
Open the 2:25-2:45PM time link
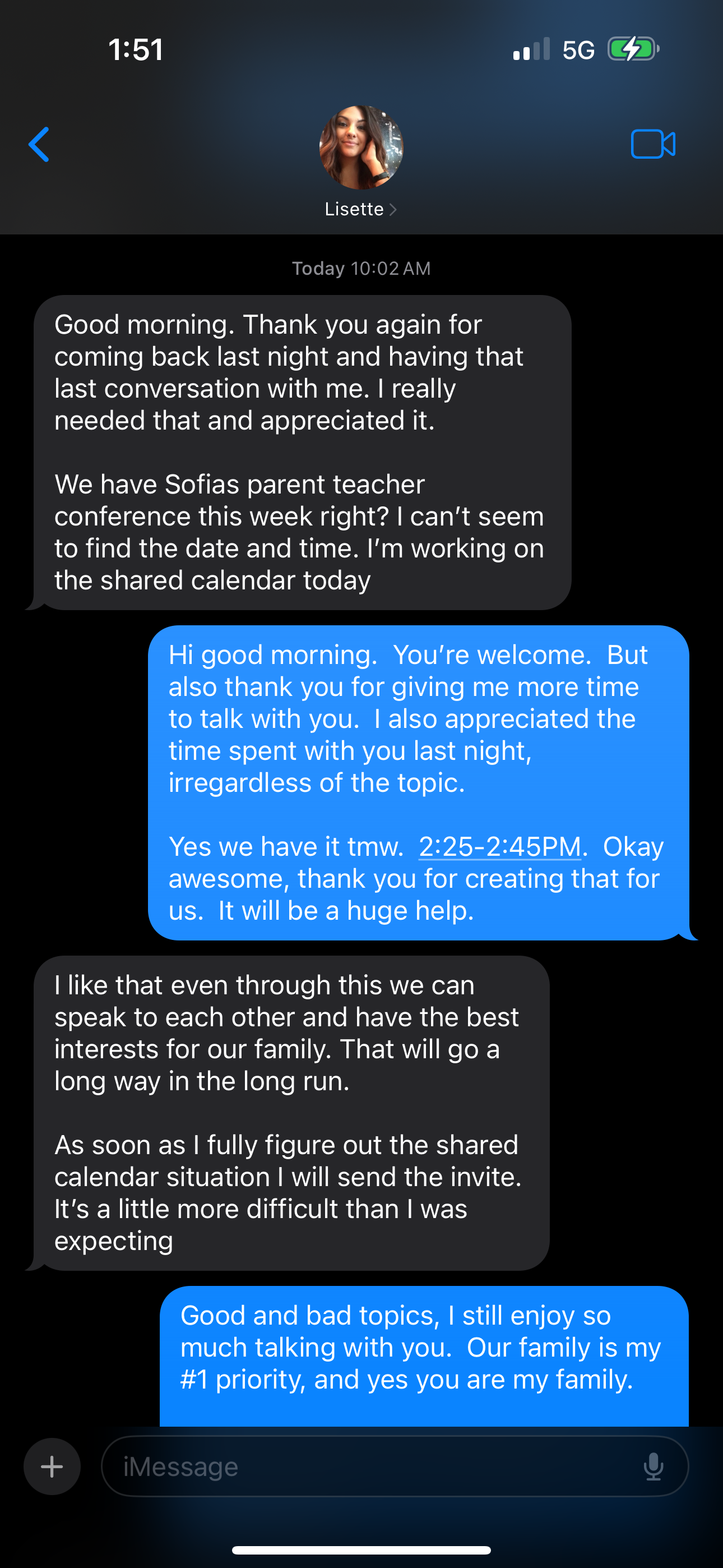coord(499,847)
